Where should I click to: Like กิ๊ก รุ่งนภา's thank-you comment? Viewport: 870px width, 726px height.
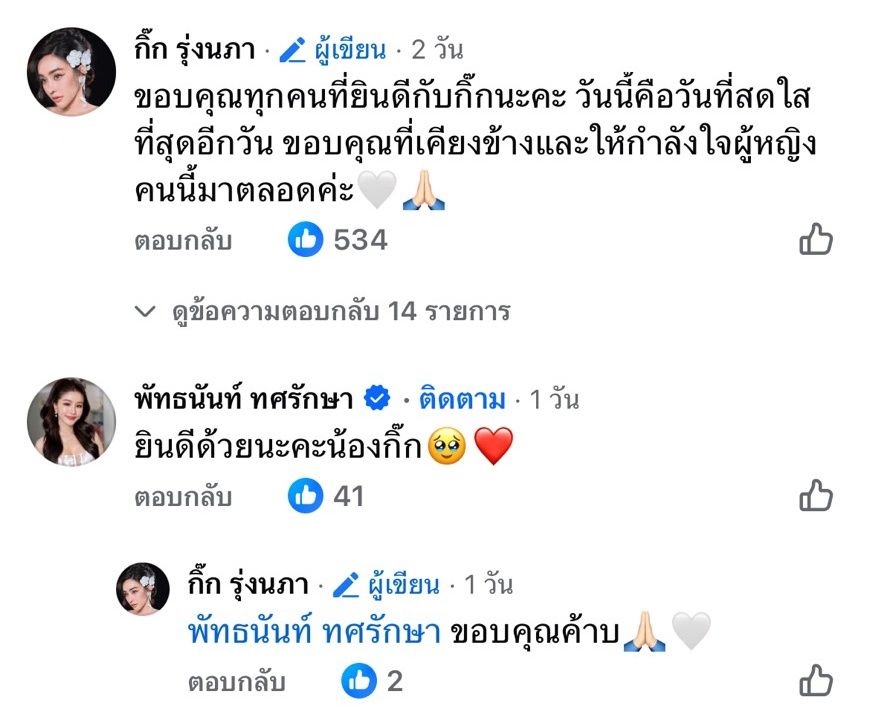point(816,240)
